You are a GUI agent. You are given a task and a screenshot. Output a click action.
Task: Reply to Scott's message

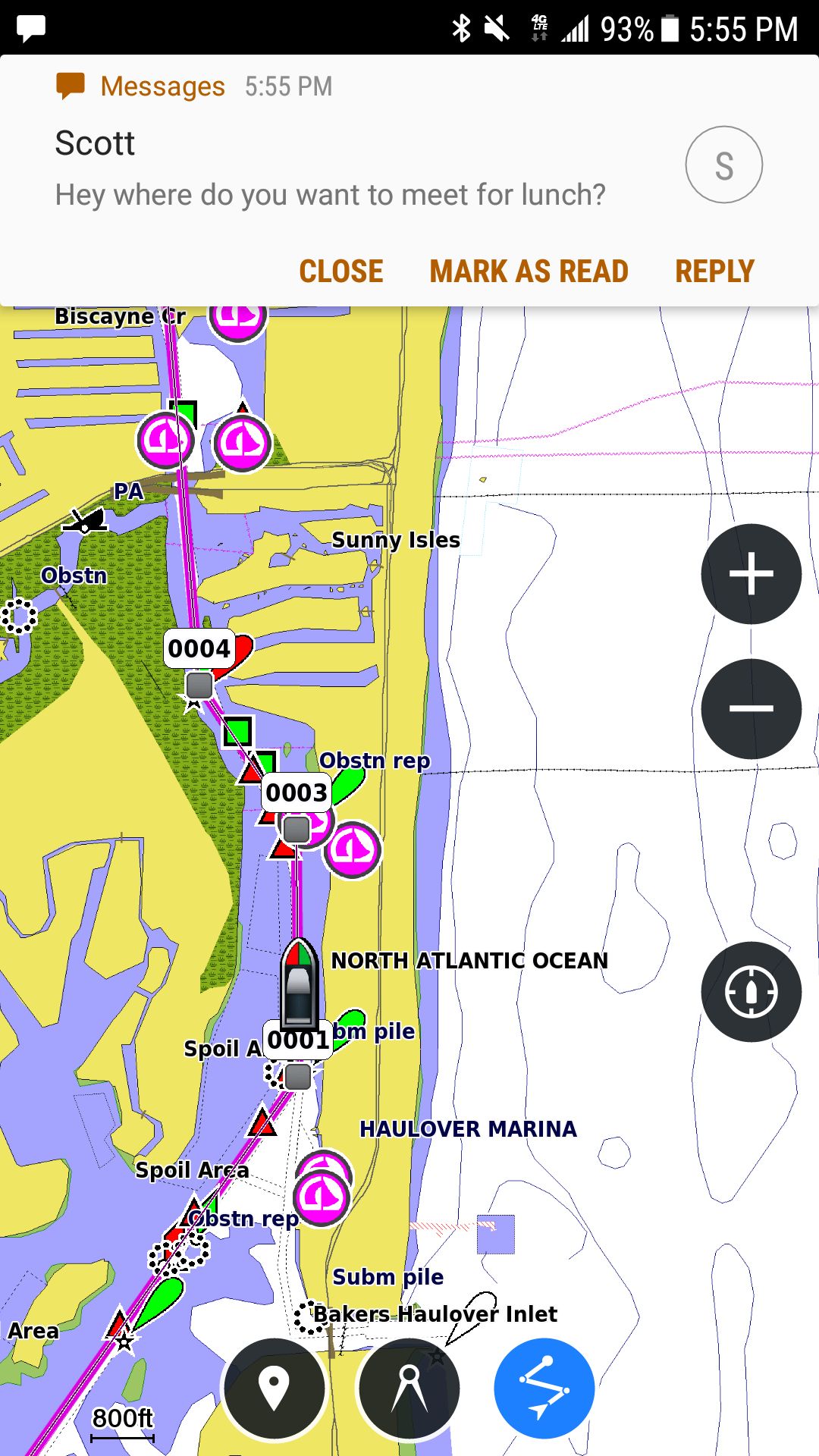click(714, 271)
